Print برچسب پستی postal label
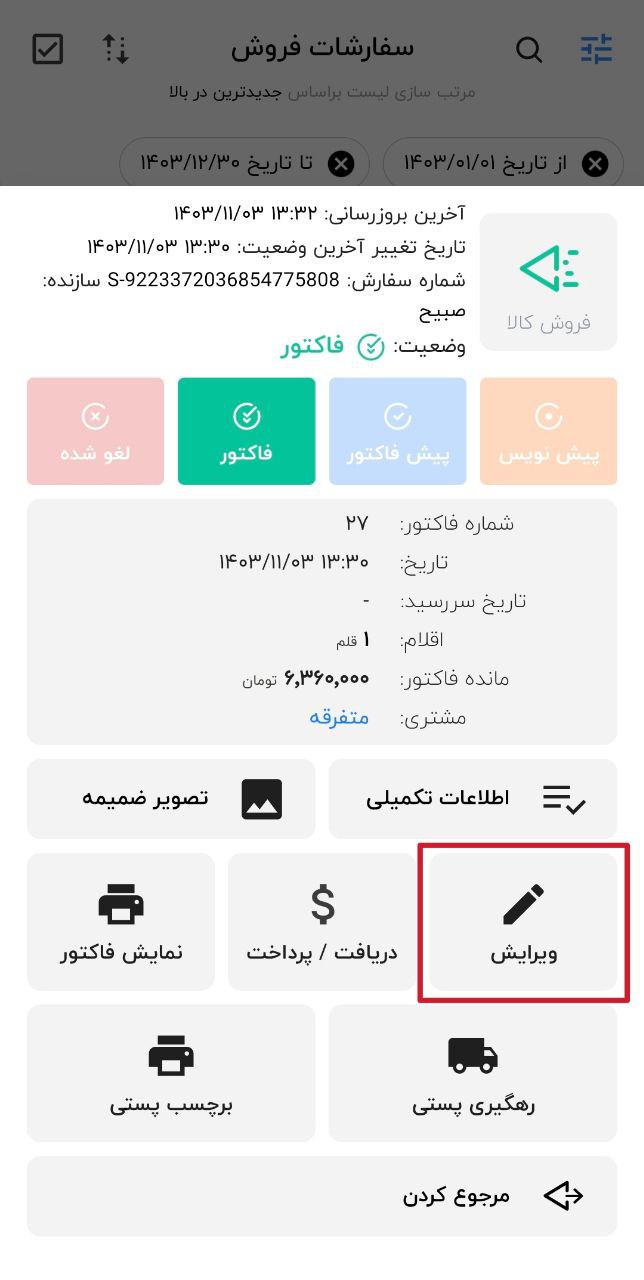 [171, 1073]
